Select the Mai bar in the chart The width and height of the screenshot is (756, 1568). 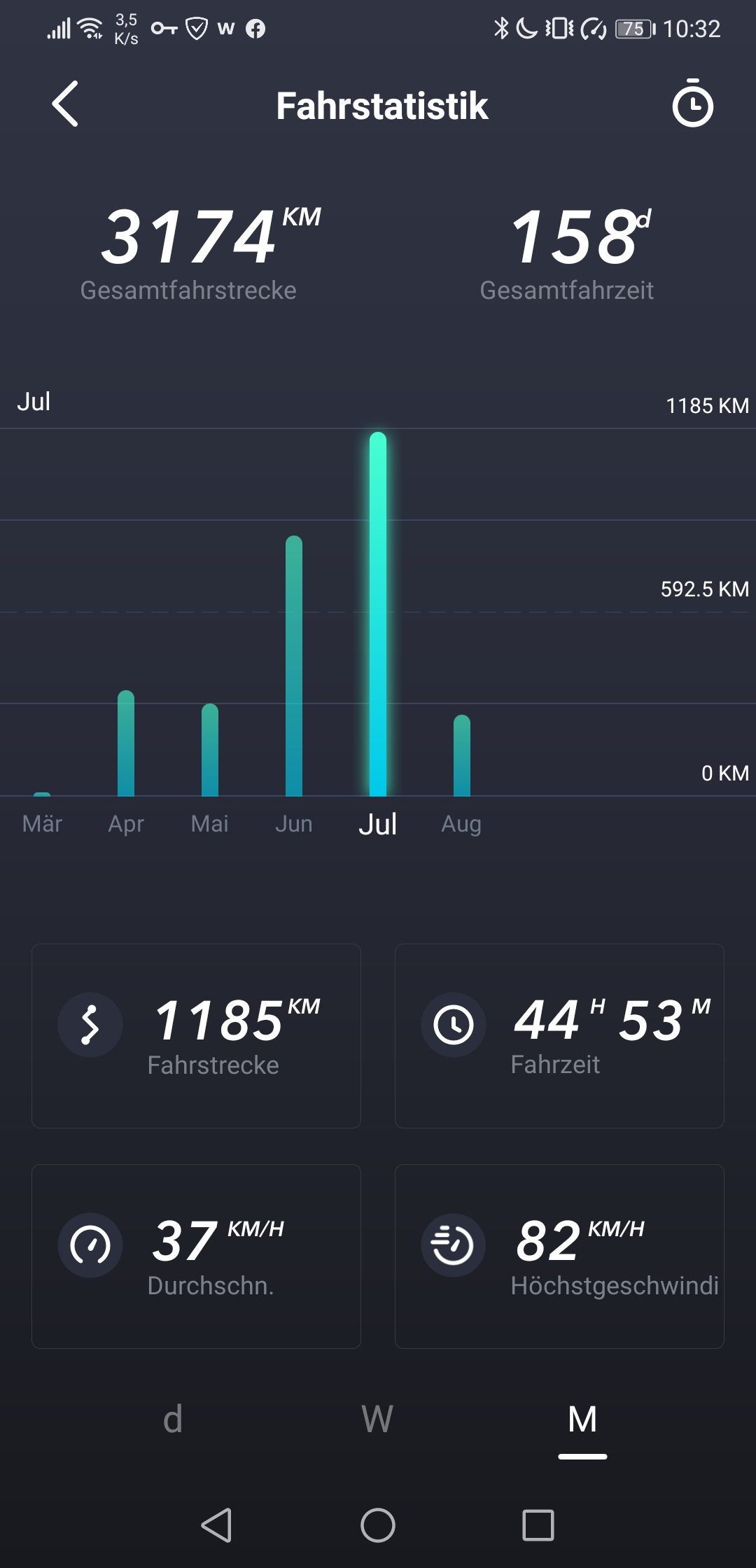click(x=210, y=750)
